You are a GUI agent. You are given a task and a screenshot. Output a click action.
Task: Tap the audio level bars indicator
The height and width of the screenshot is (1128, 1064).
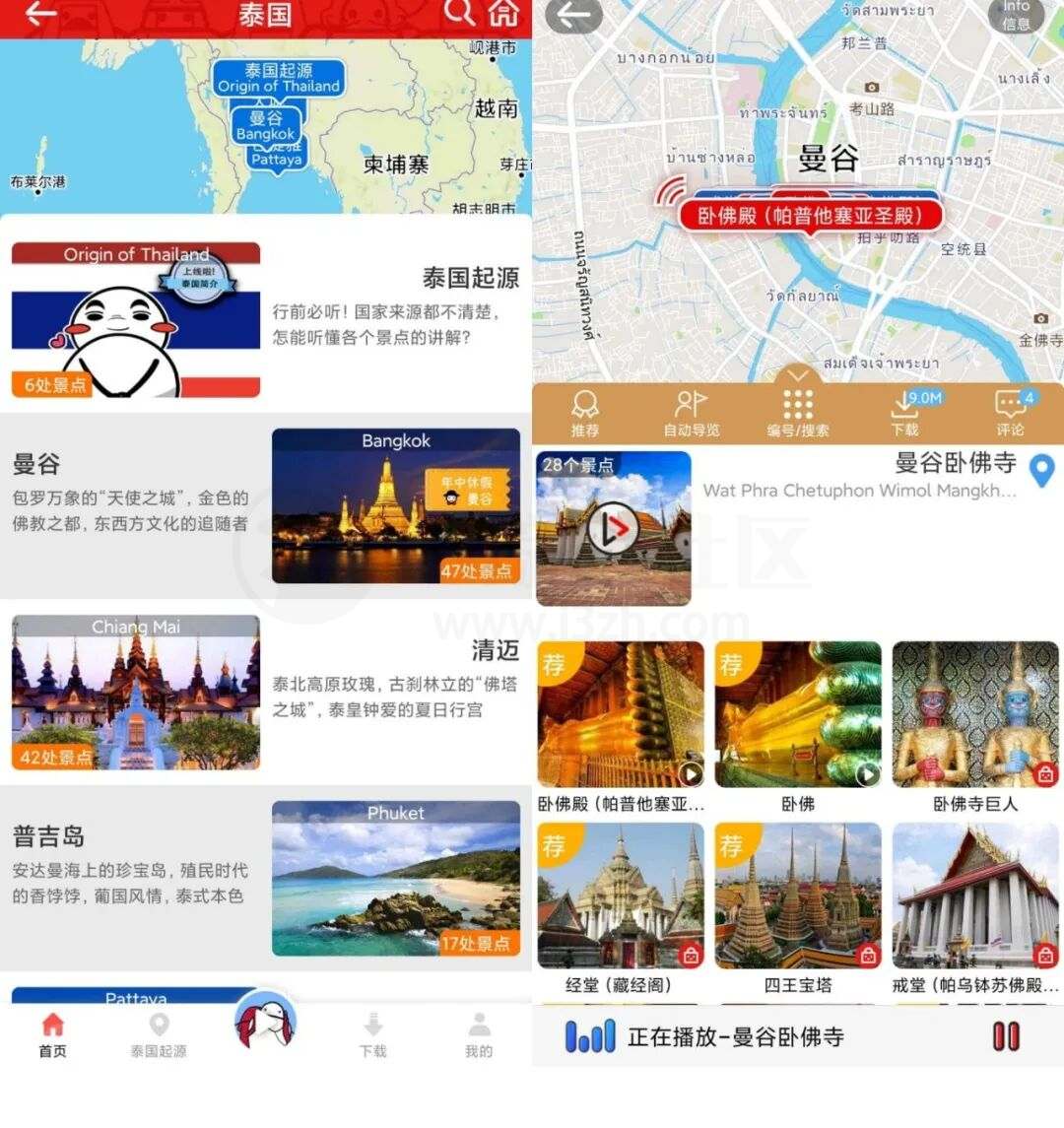pyautogui.click(x=589, y=1035)
